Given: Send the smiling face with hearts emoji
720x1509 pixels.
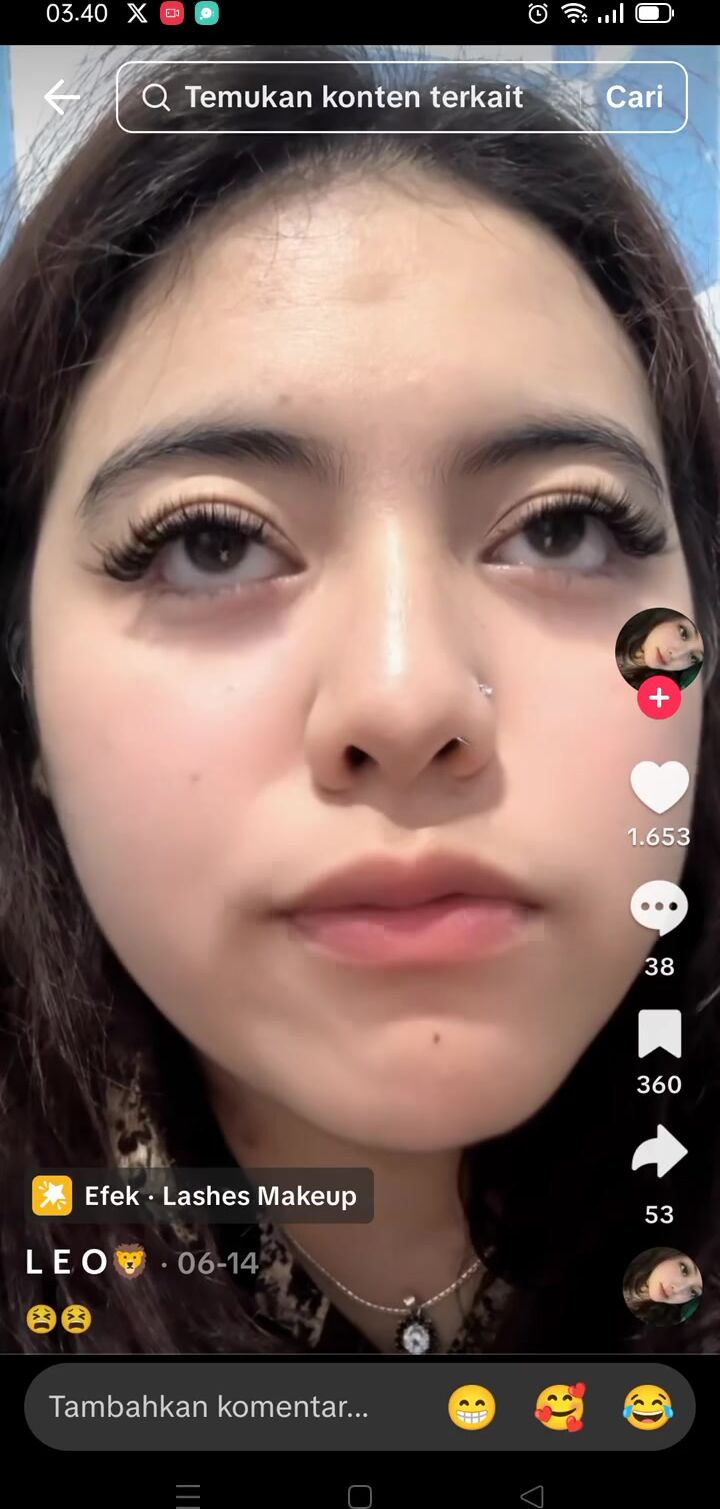Looking at the screenshot, I should coord(560,1408).
